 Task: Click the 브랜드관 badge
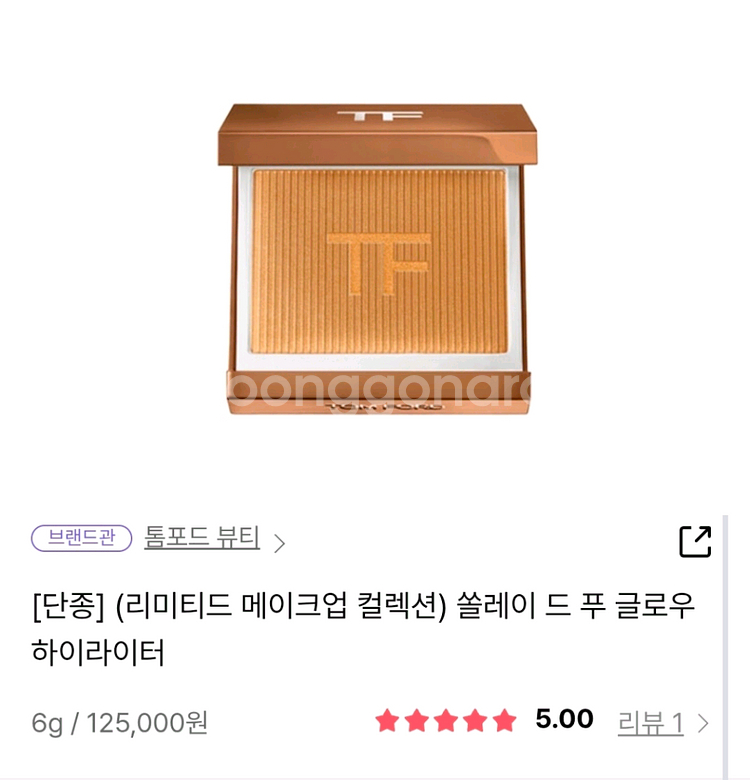pos(82,538)
